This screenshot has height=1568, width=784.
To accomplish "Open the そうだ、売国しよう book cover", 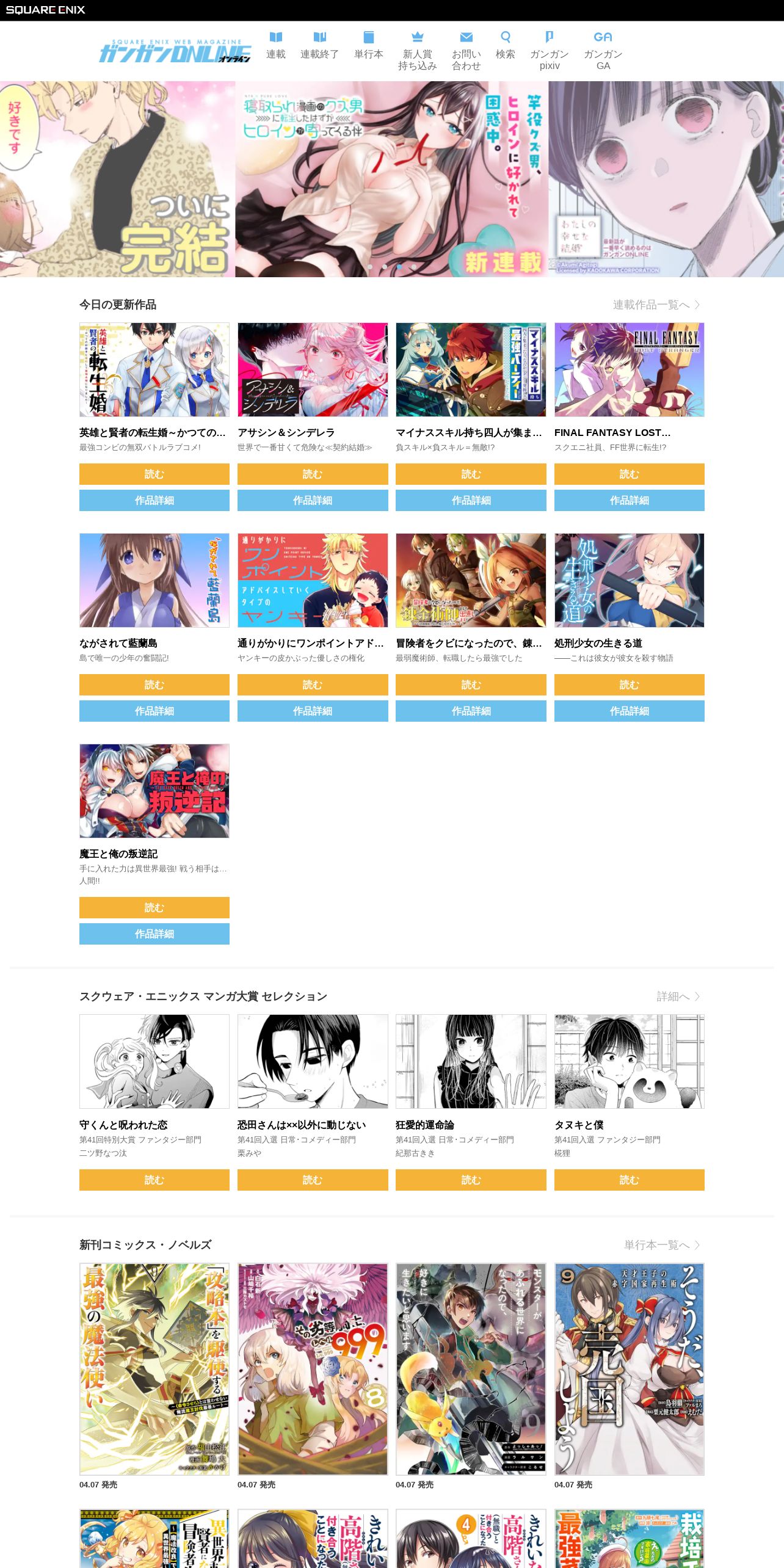I will point(630,1369).
